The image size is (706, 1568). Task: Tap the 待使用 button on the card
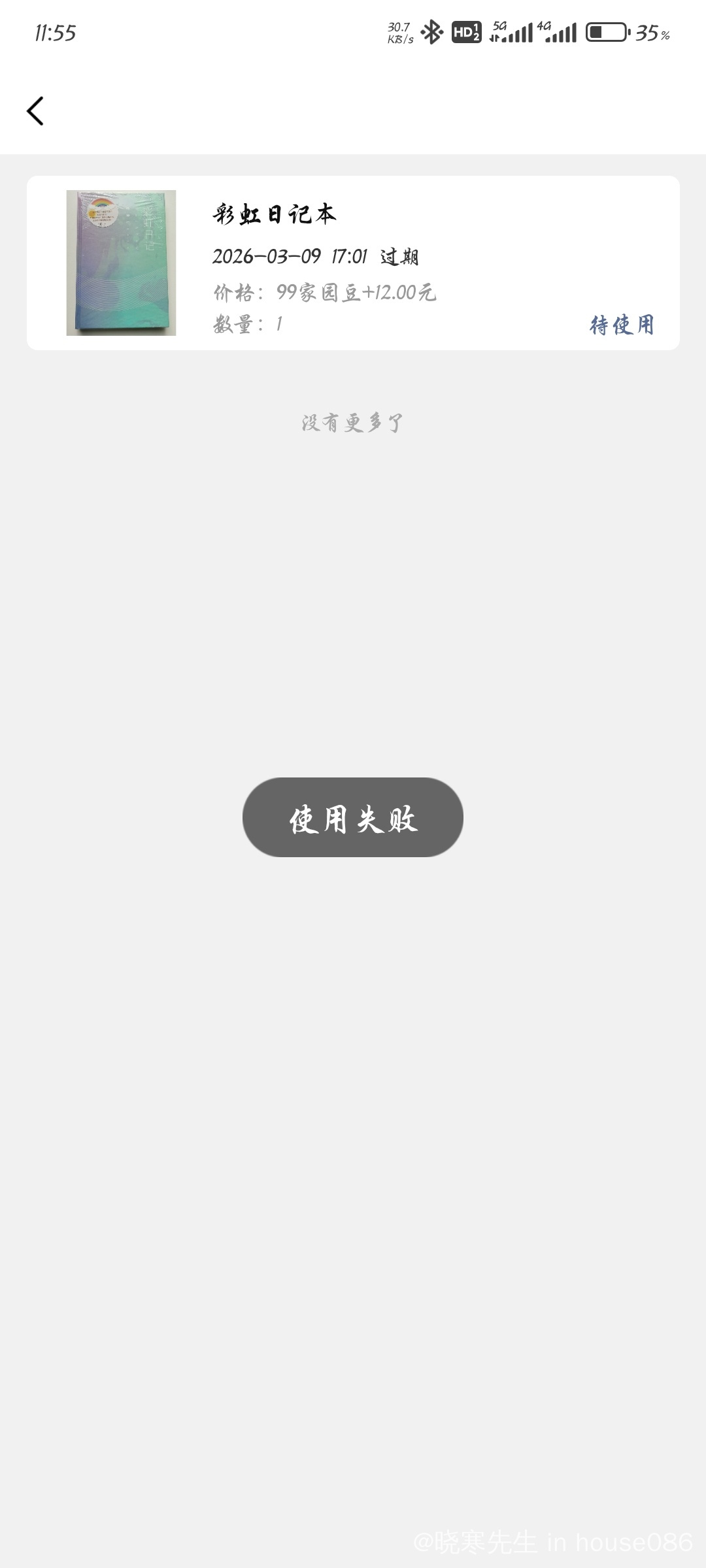(x=622, y=325)
